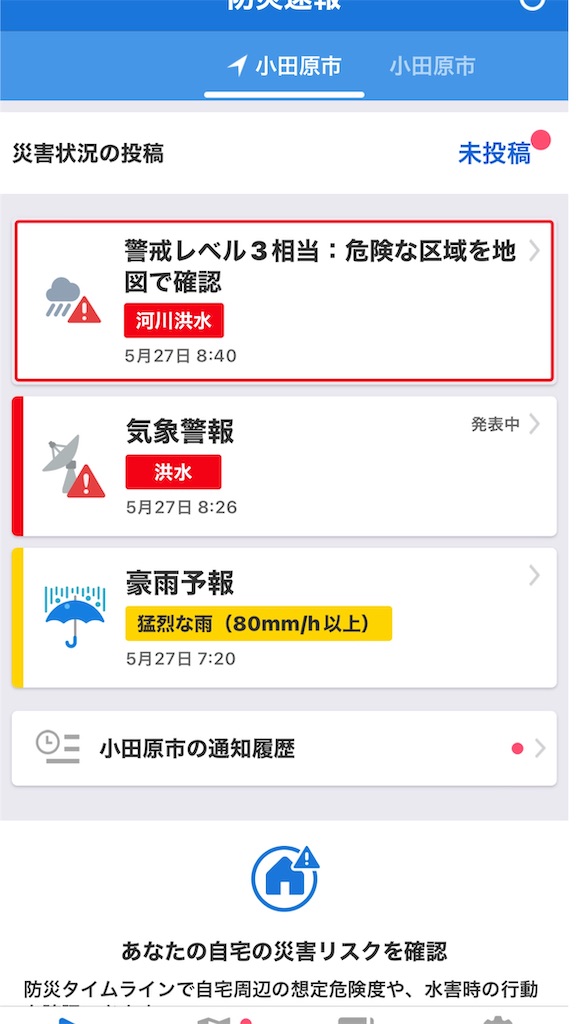Viewport: 576px width, 1024px height.
Task: Open the 気象警報 flood warning card
Action: [284, 466]
